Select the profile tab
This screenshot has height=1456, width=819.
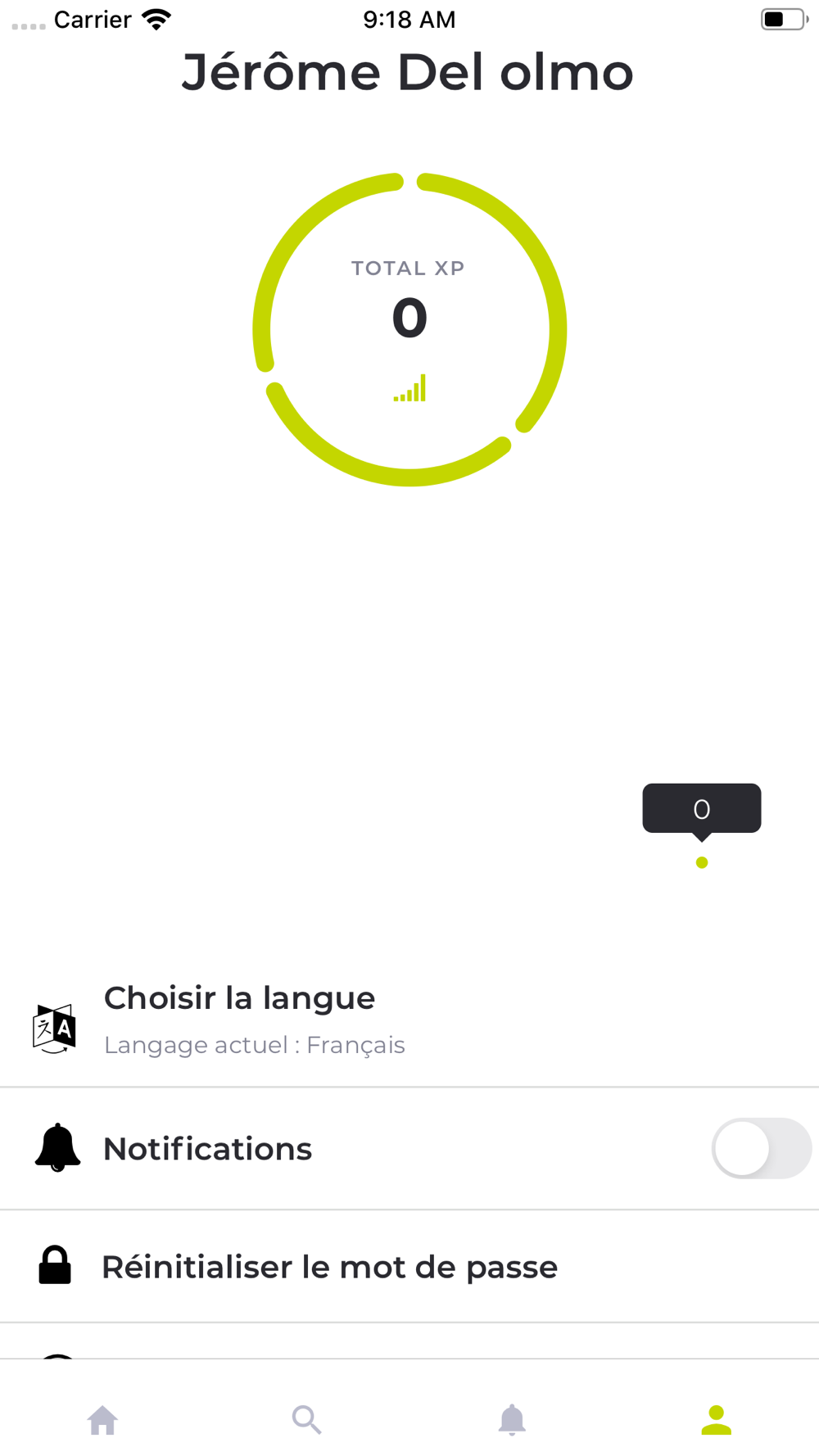[x=717, y=1419]
